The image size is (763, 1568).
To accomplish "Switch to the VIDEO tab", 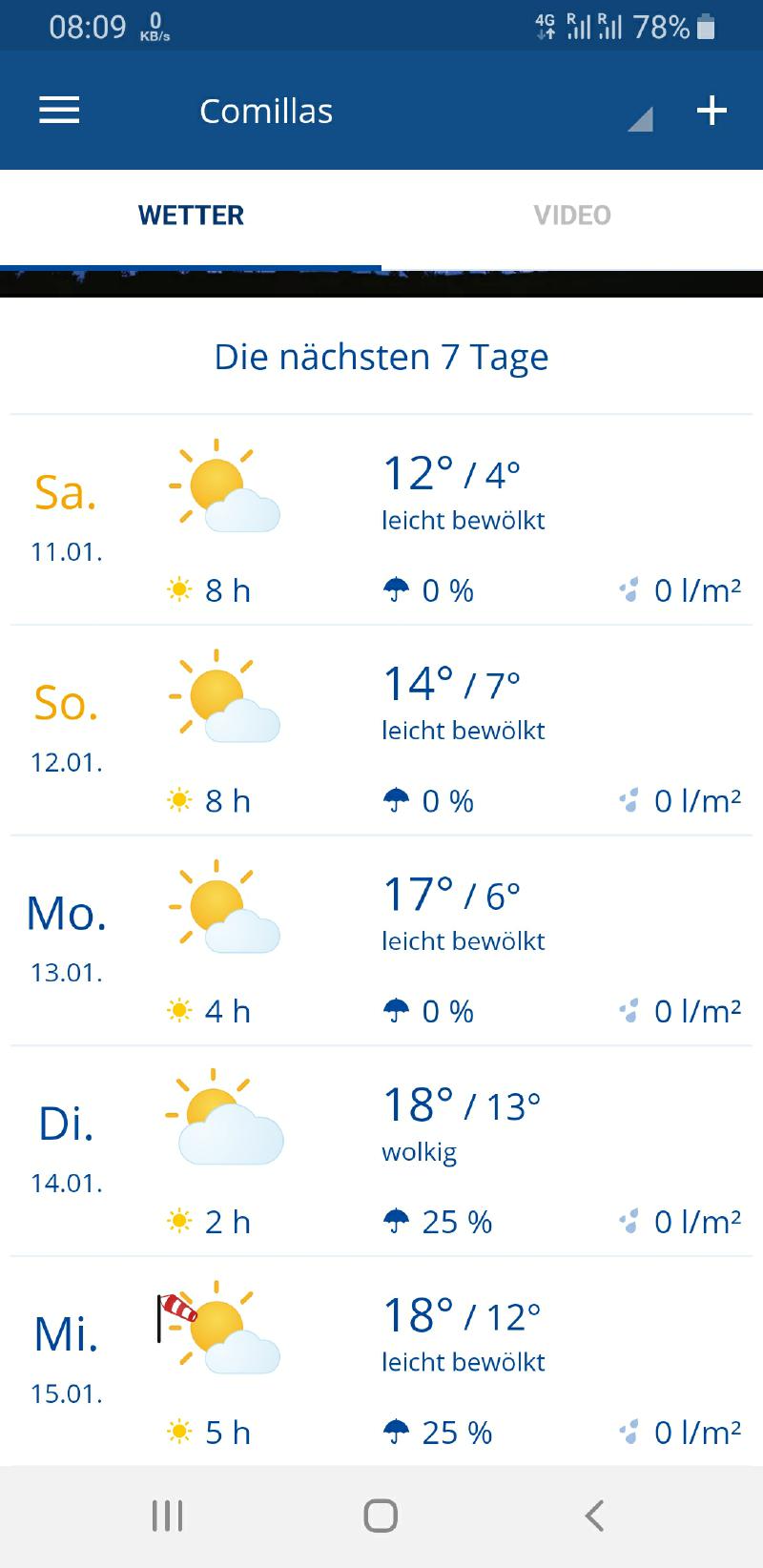I will pos(572,216).
